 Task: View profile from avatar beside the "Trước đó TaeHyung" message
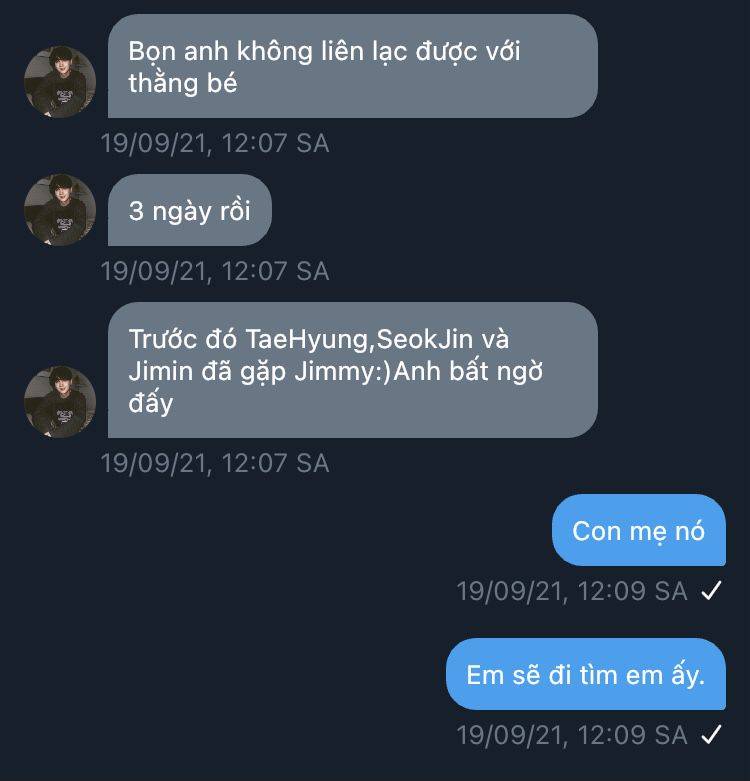coord(60,402)
